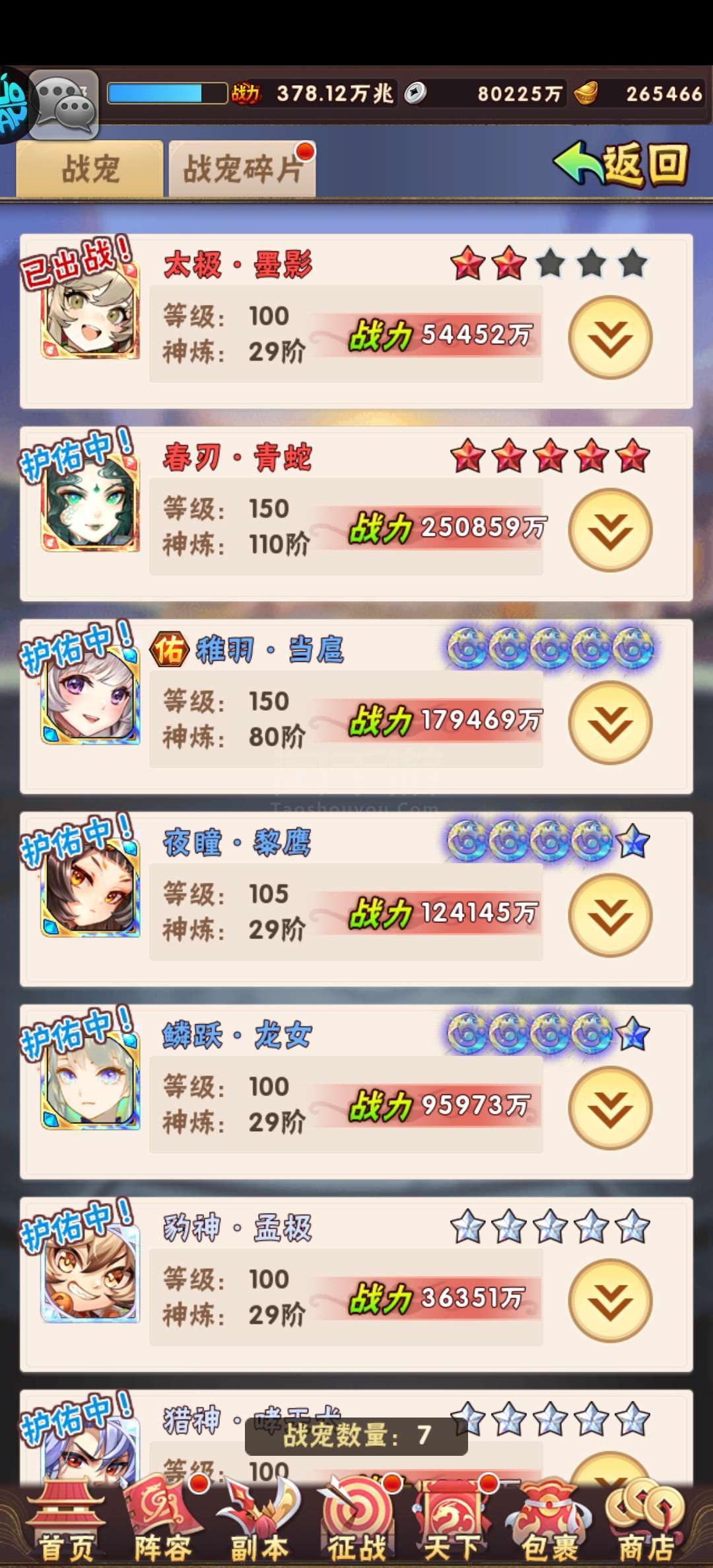Open the 阵容 lineup section
This screenshot has width=713, height=1568.
coord(163,1522)
